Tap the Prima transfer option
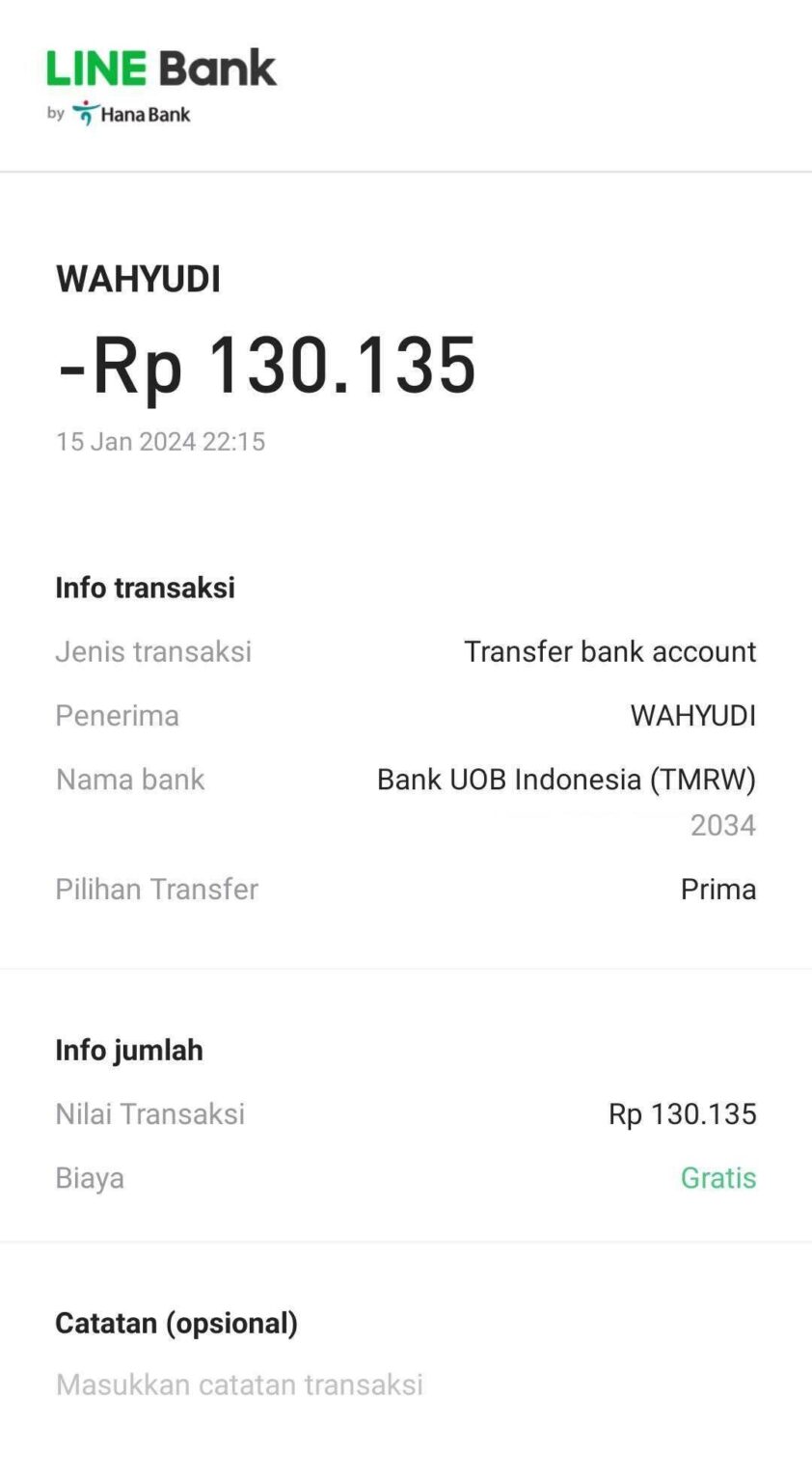 coord(718,889)
